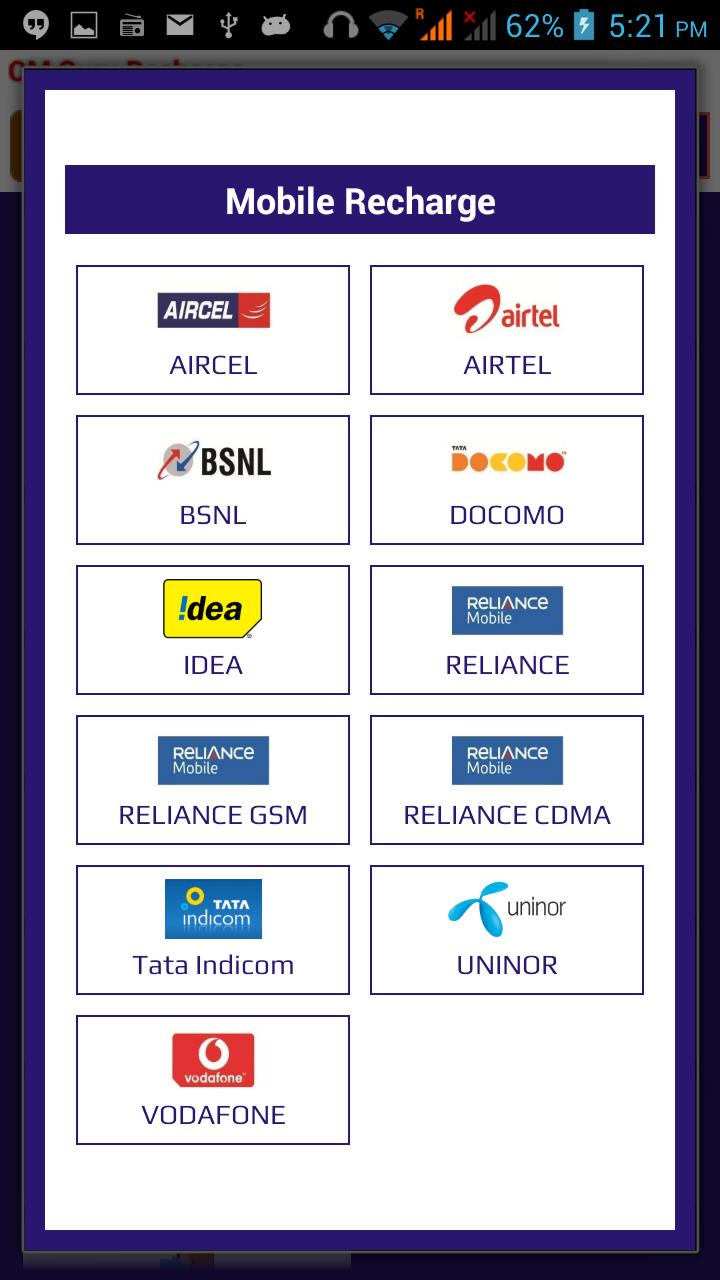Tap the Airtel logo icon
The width and height of the screenshot is (720, 1280).
pyautogui.click(x=506, y=309)
